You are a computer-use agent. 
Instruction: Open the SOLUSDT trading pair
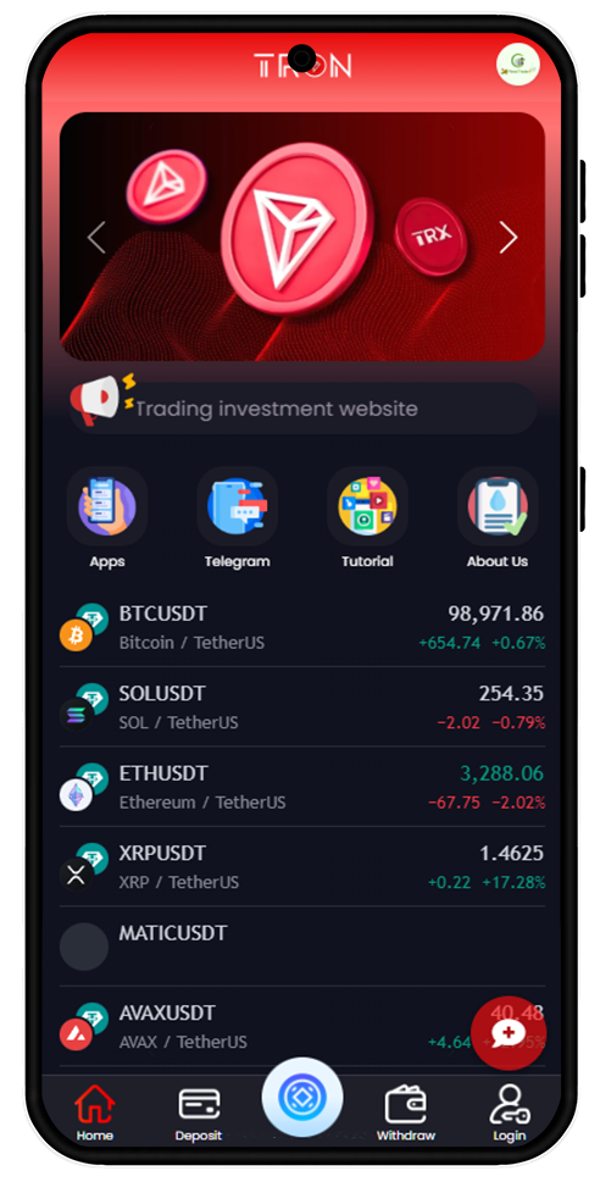tap(300, 707)
